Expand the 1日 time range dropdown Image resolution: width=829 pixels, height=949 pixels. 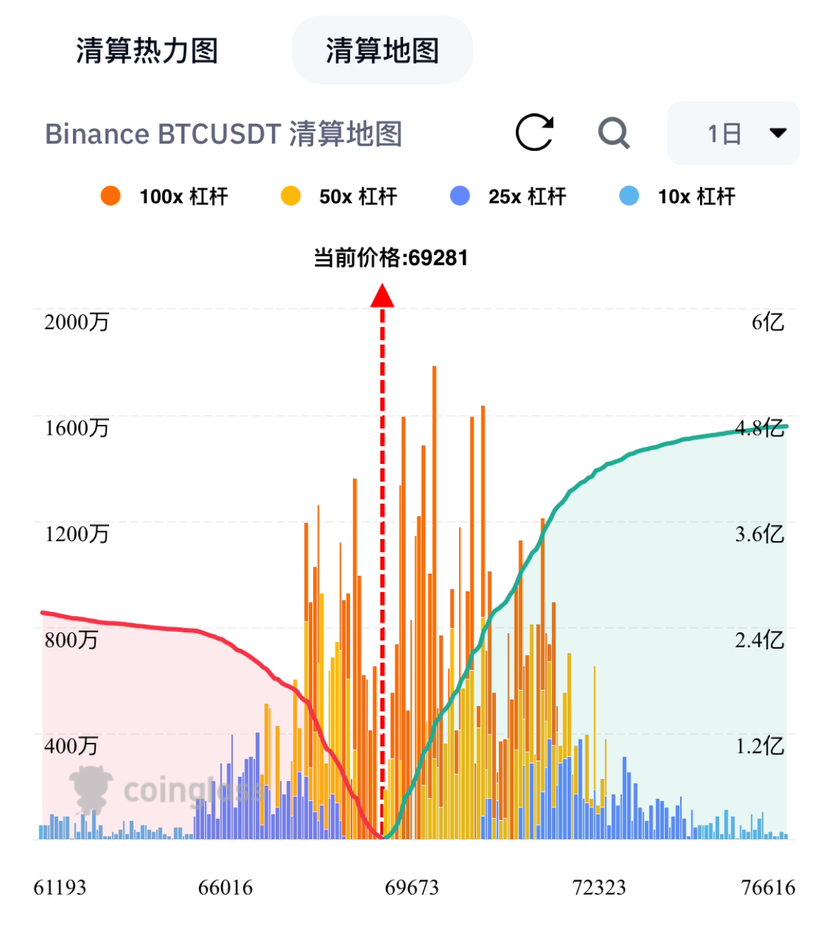point(733,133)
